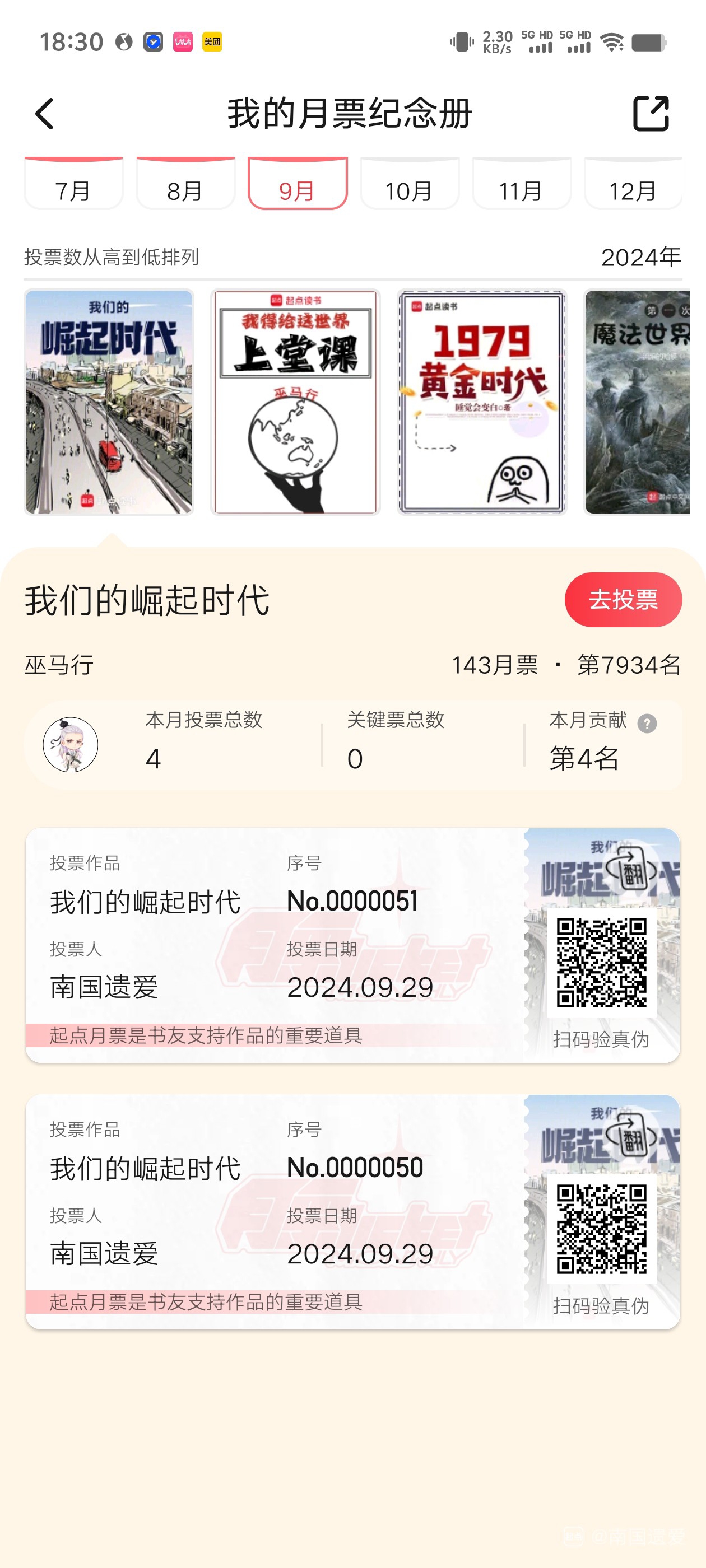Switch to the 8月 tab
The height and width of the screenshot is (1568, 706).
(185, 186)
